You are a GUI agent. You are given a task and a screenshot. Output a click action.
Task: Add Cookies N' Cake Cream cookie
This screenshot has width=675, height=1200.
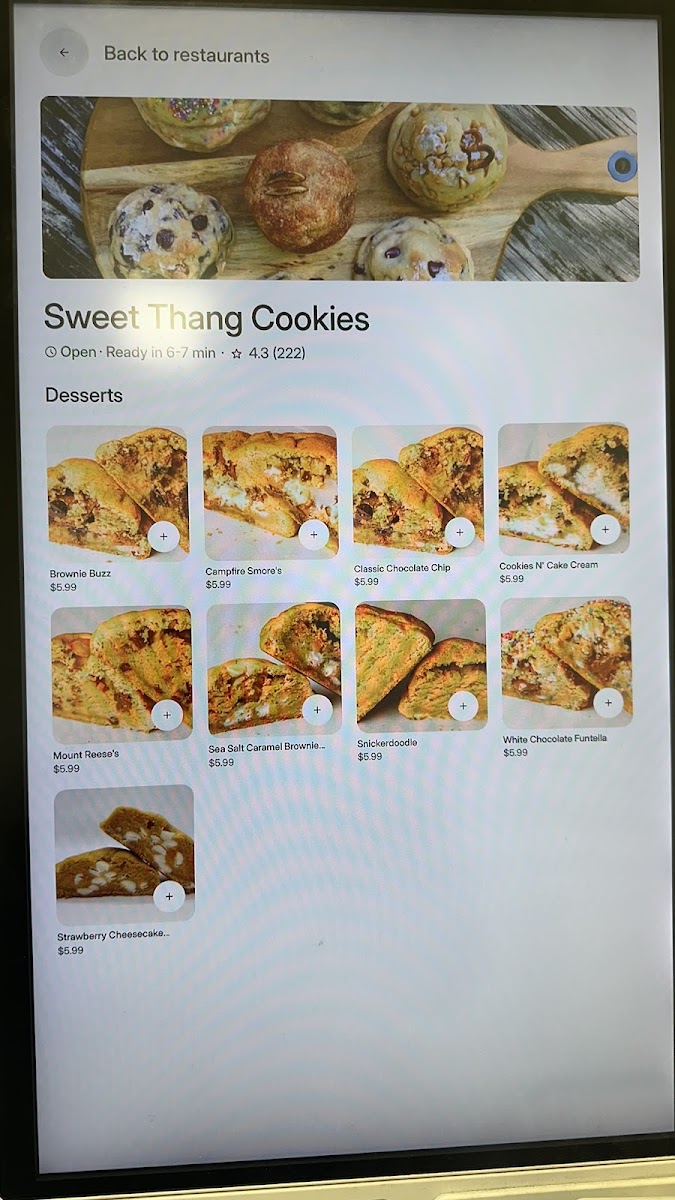pos(605,530)
